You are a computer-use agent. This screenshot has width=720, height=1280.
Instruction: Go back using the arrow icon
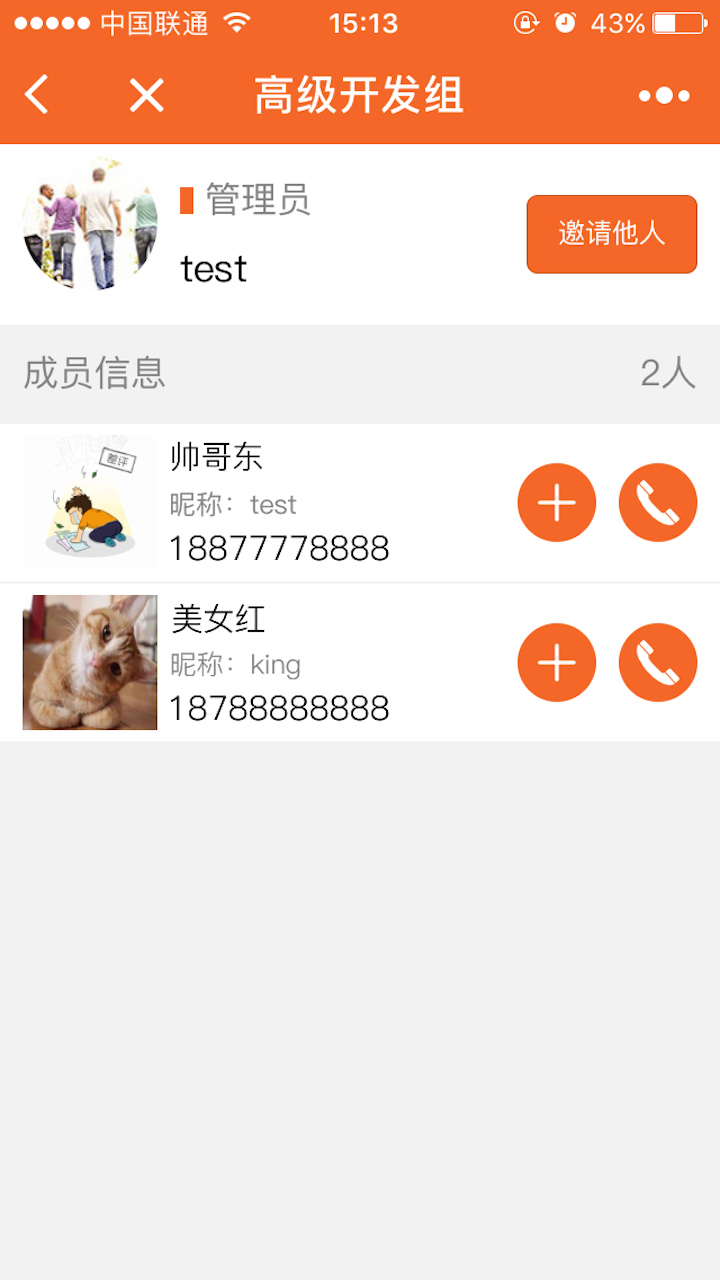click(x=37, y=95)
